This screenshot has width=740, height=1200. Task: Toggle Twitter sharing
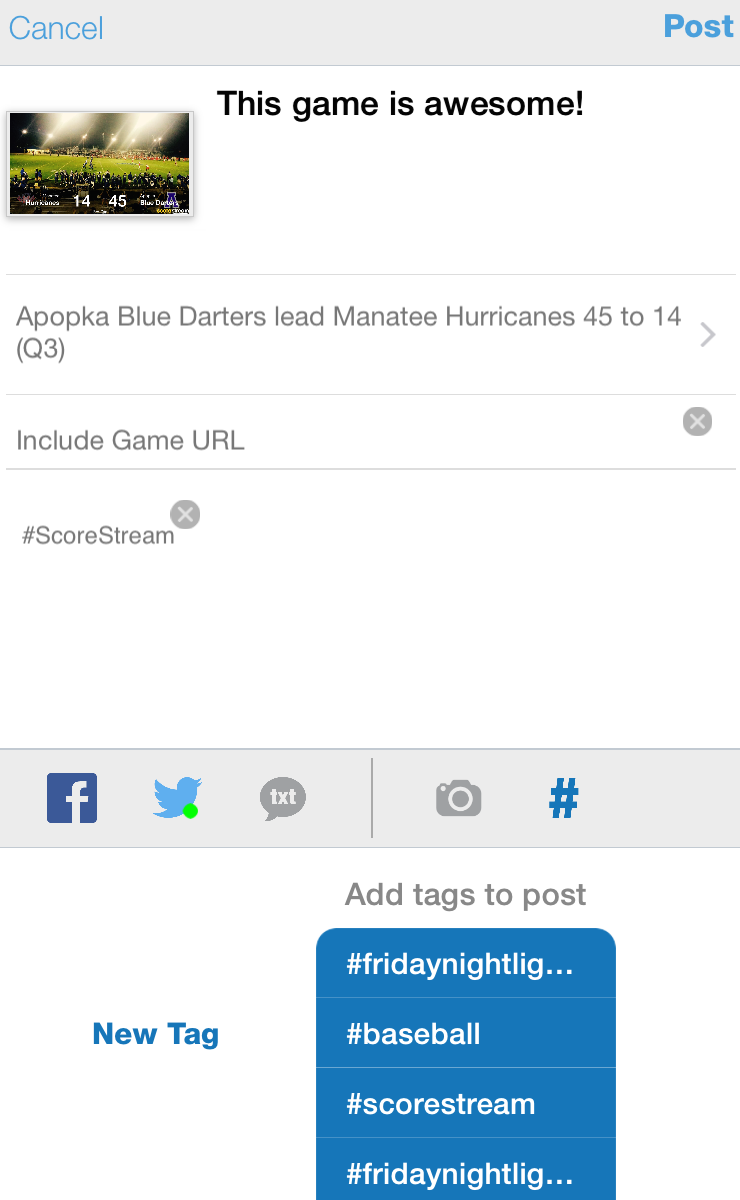pos(178,798)
